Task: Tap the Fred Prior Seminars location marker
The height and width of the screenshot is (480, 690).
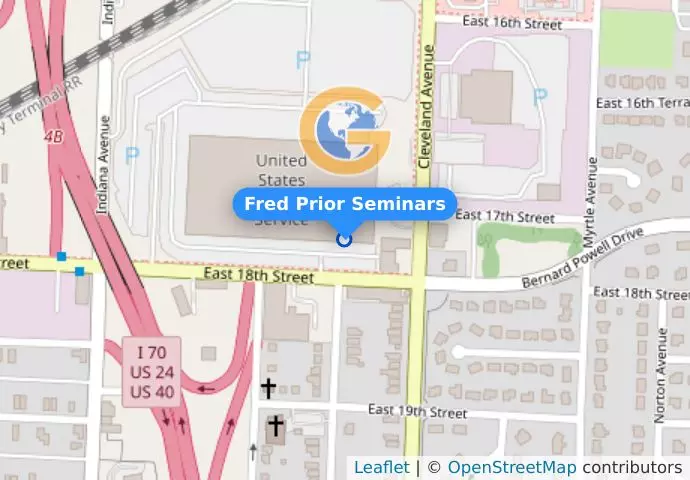Action: pos(345,239)
